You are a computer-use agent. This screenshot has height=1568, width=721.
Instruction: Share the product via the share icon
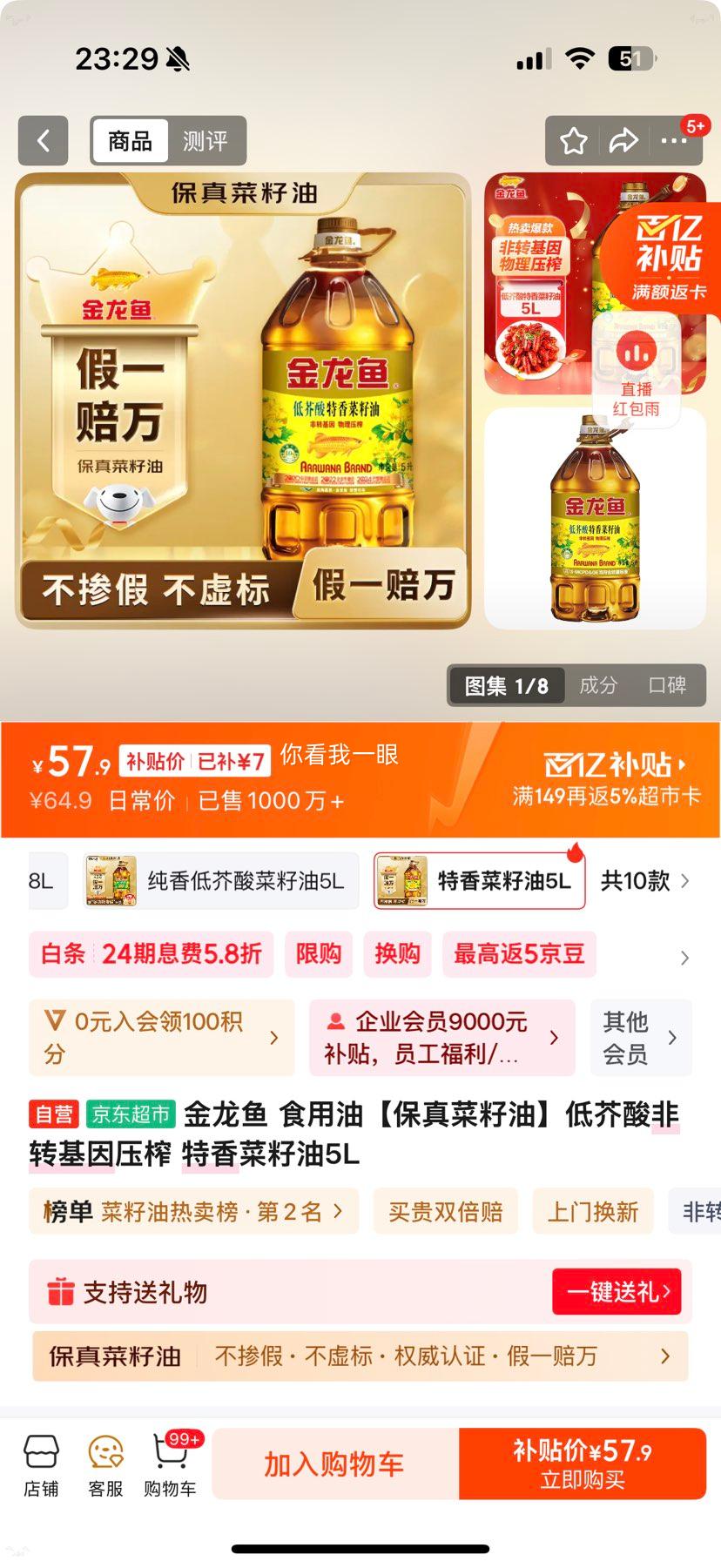(623, 140)
